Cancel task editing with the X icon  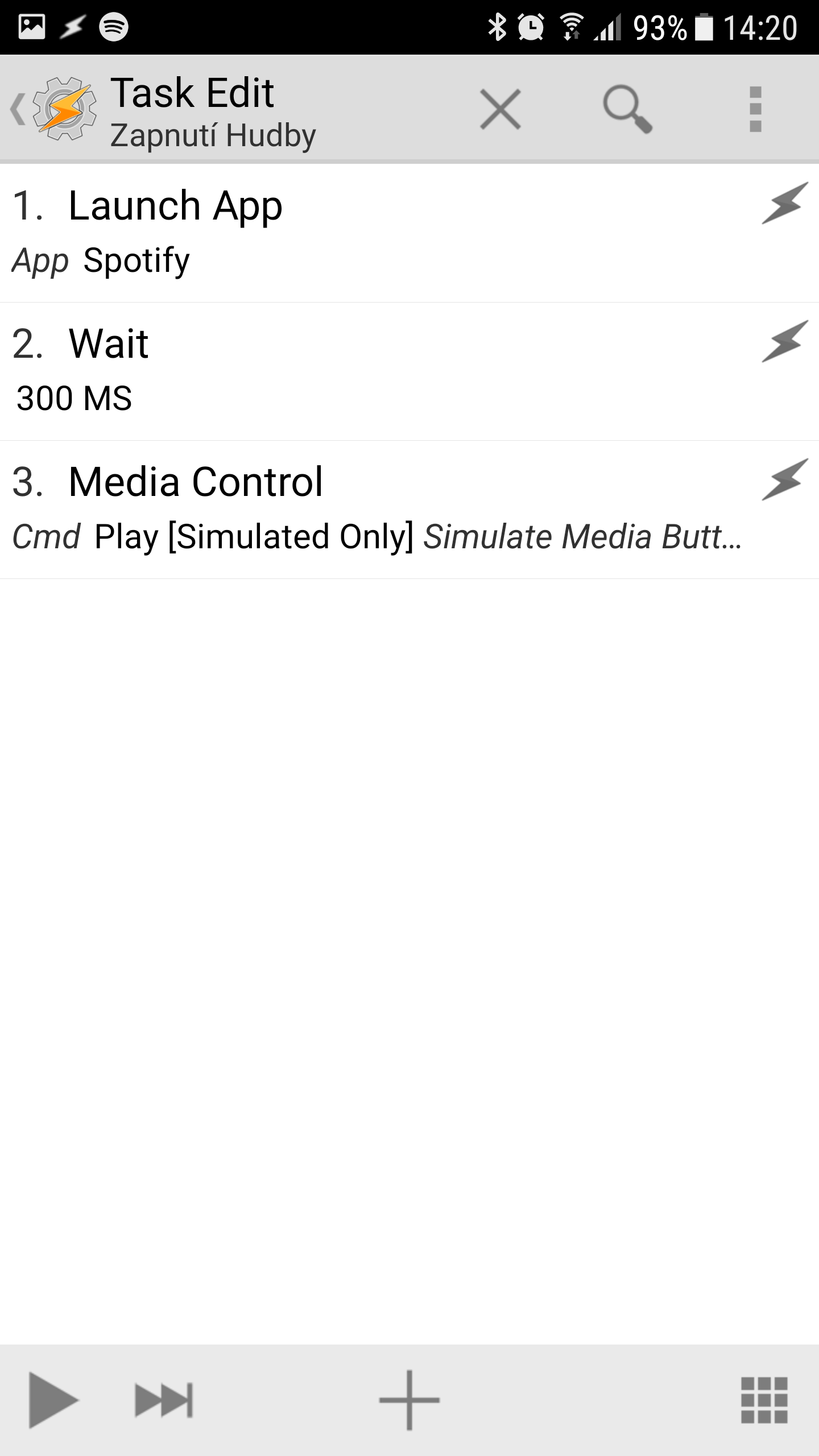(x=500, y=109)
